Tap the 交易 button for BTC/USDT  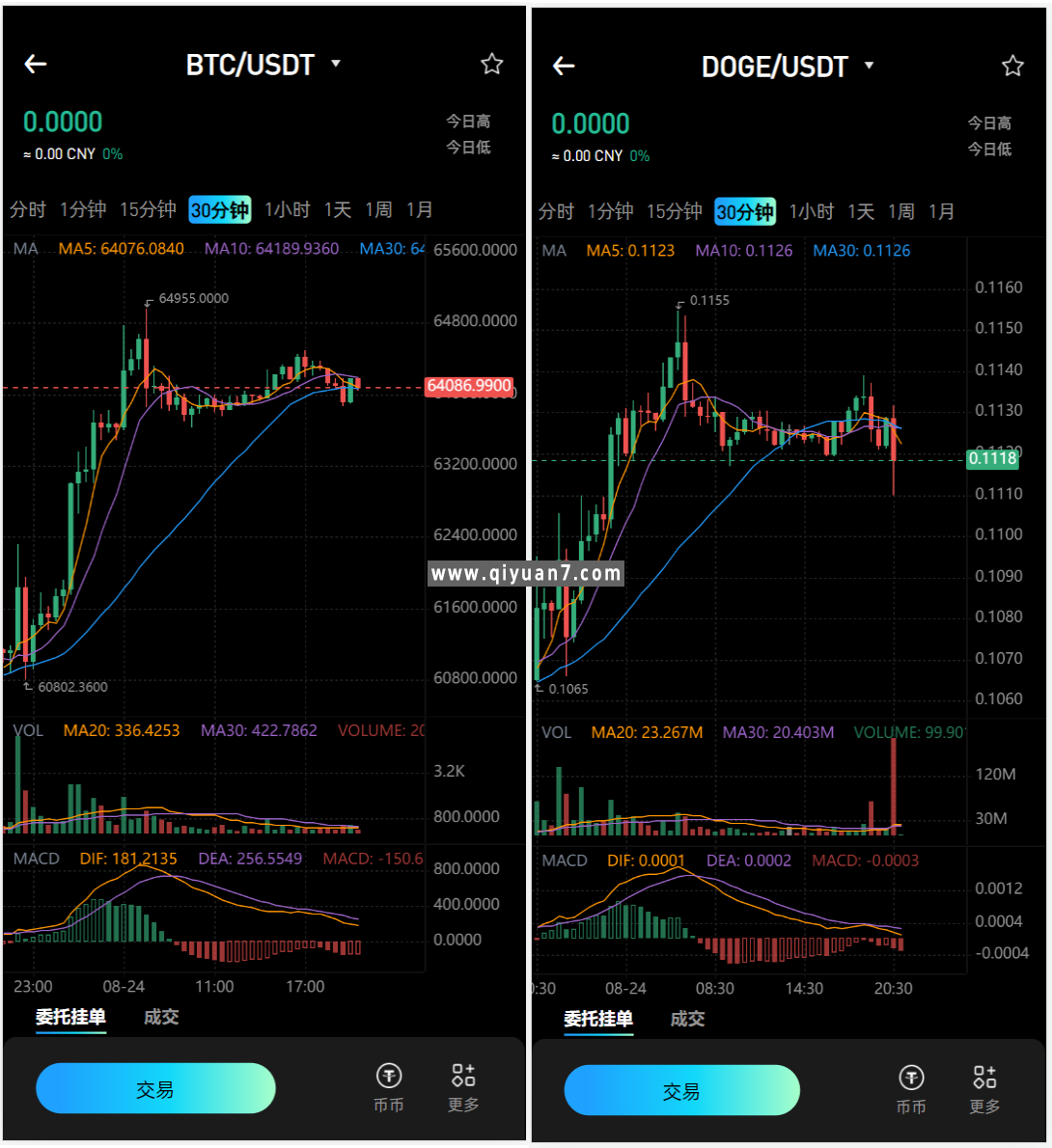point(155,1087)
